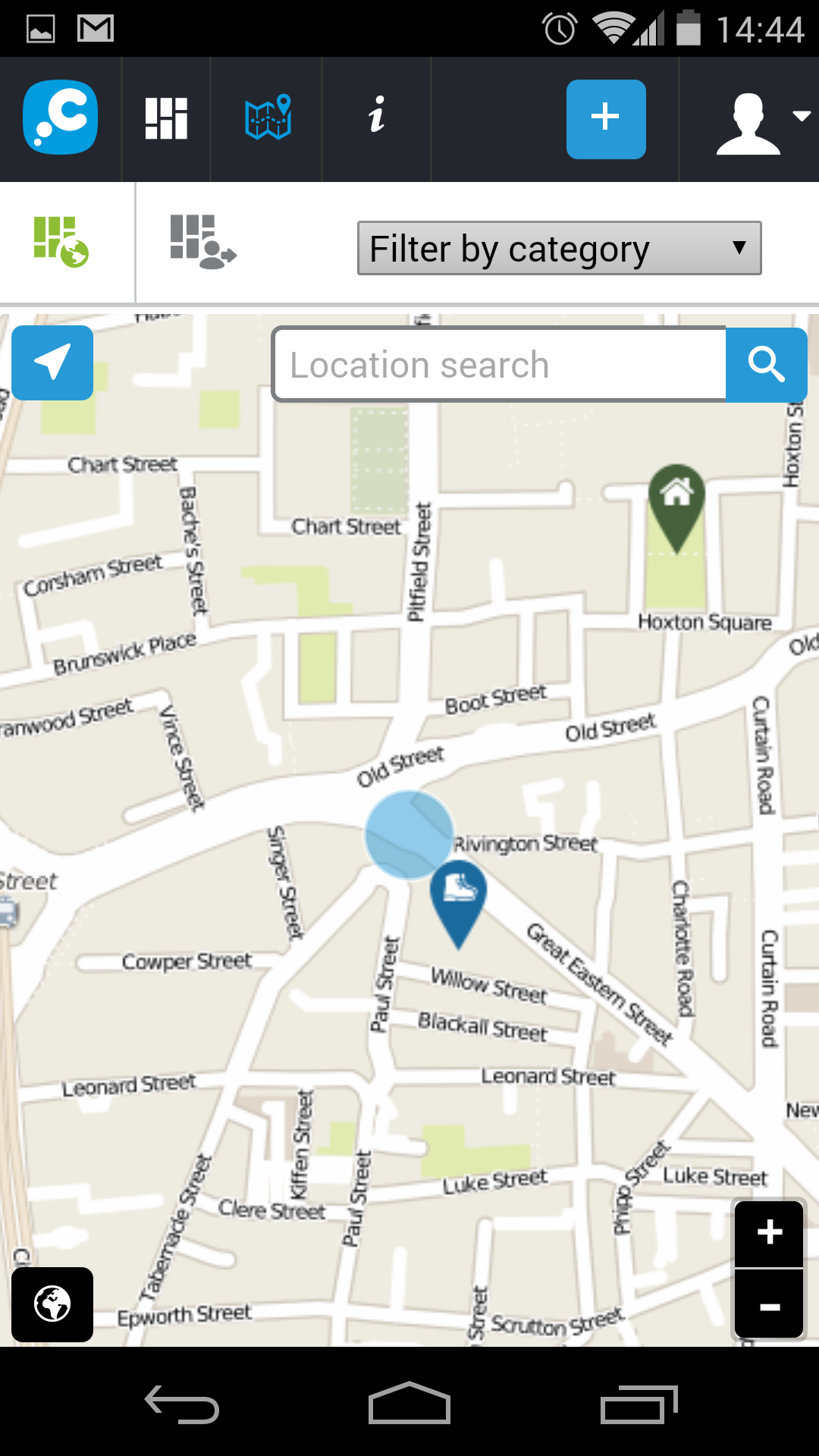Zoom in the map

(x=770, y=1232)
